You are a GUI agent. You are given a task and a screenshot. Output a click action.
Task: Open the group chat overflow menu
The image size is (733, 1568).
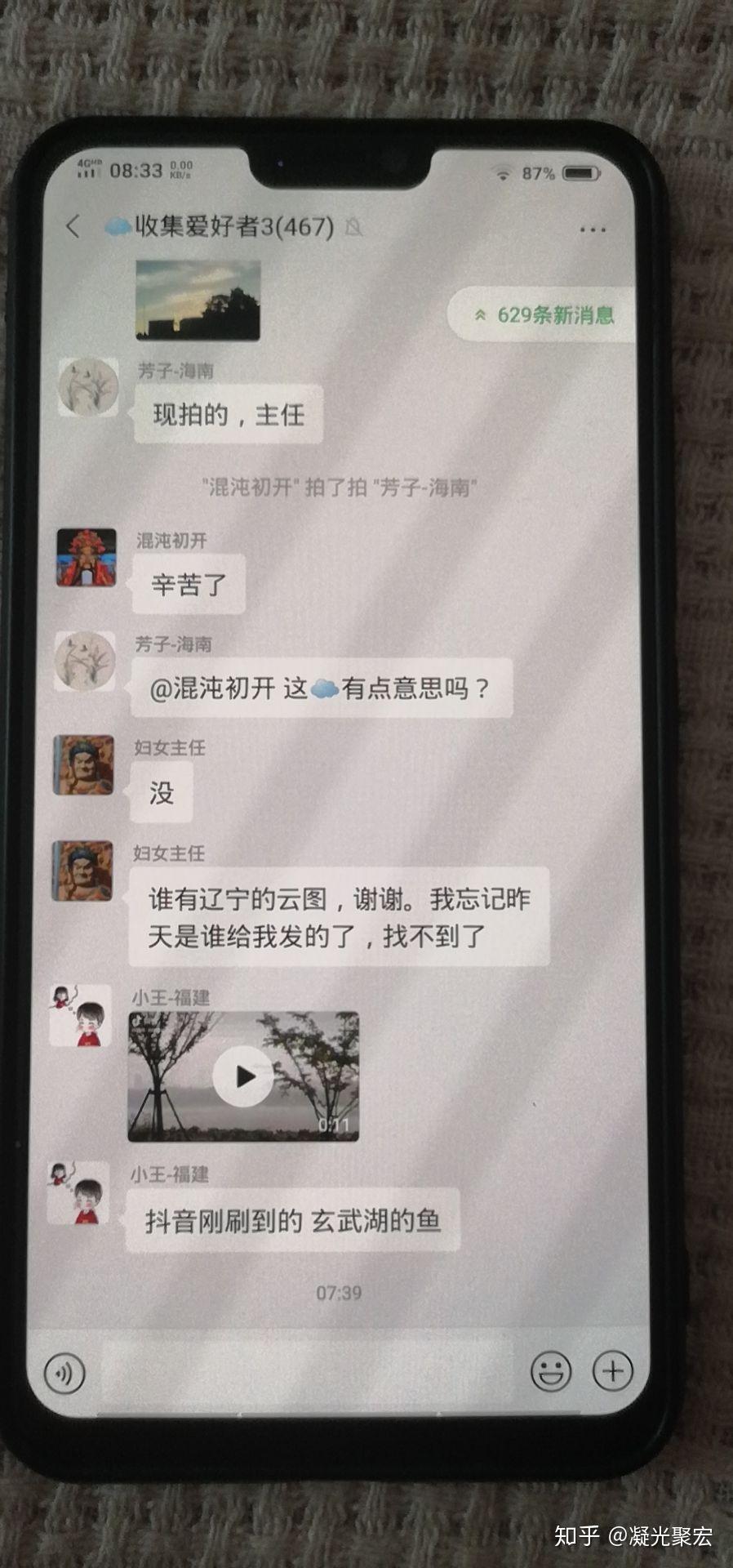tap(593, 230)
